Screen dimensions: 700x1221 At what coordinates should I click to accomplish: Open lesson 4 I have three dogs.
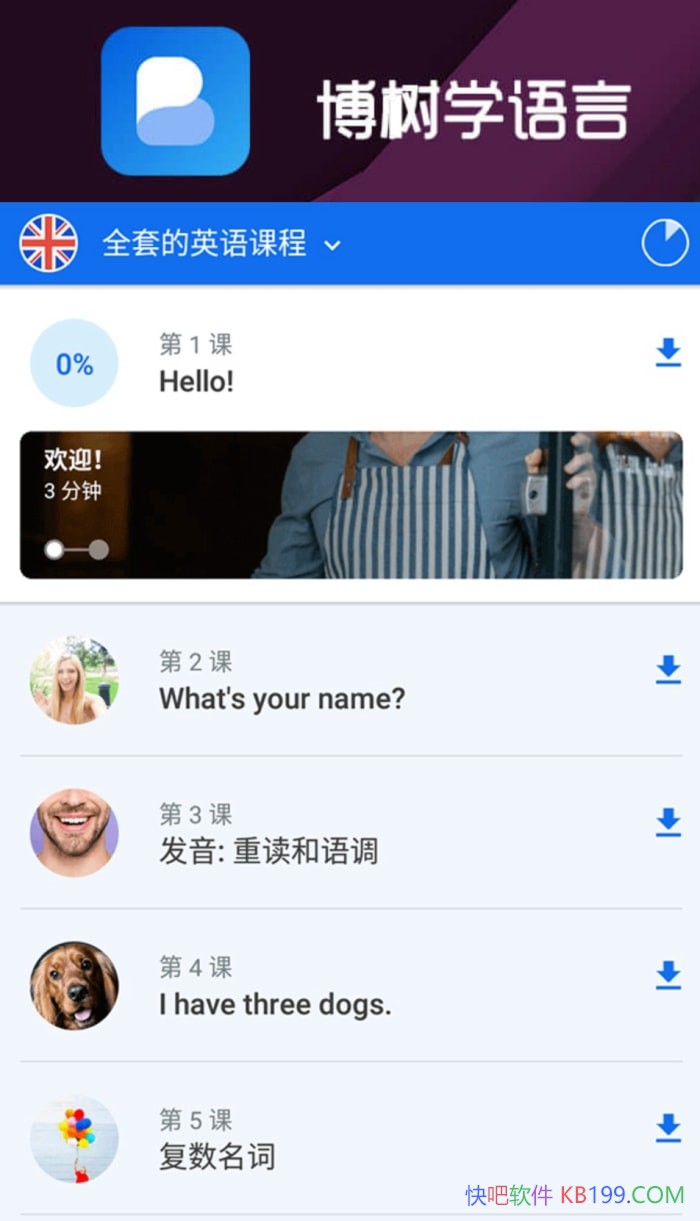tap(275, 989)
